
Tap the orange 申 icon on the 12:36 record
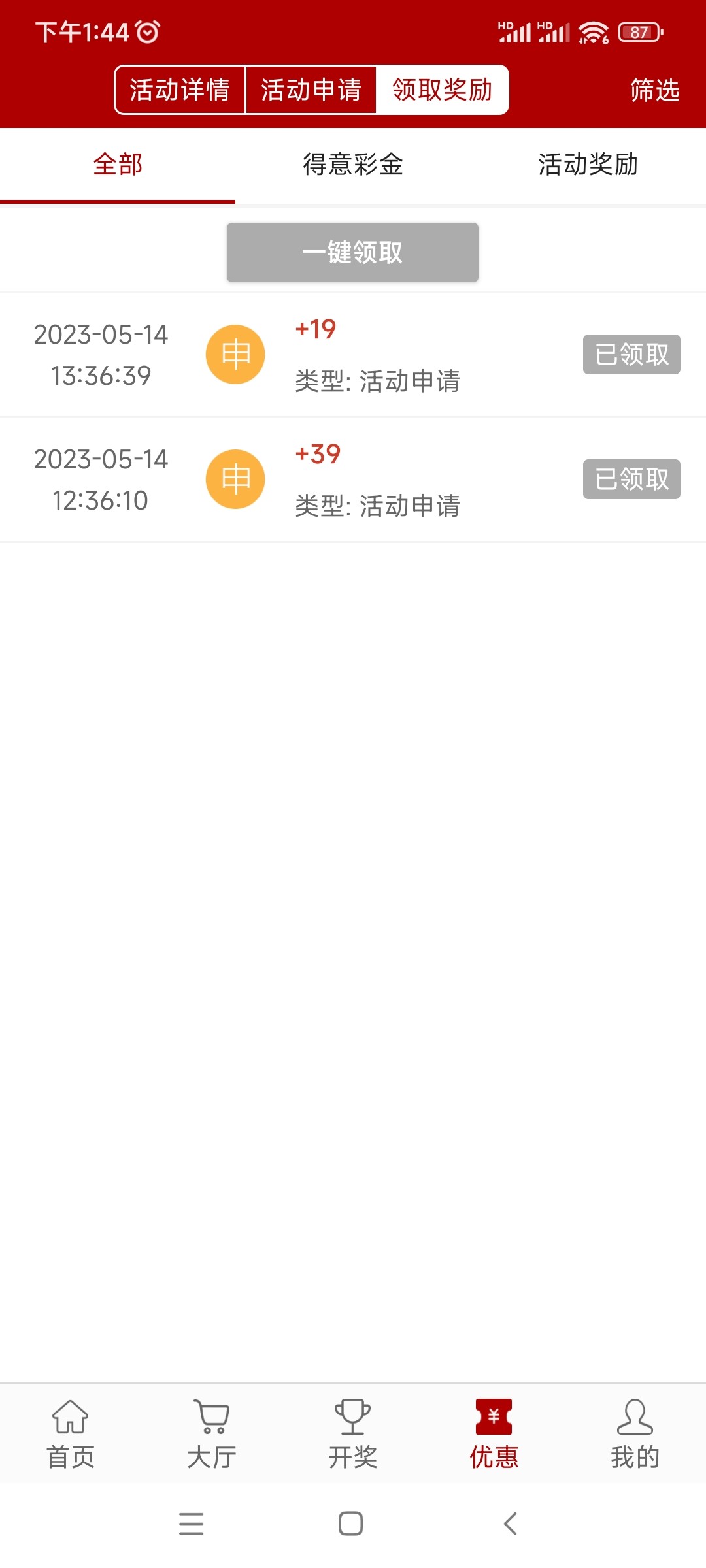(x=235, y=479)
